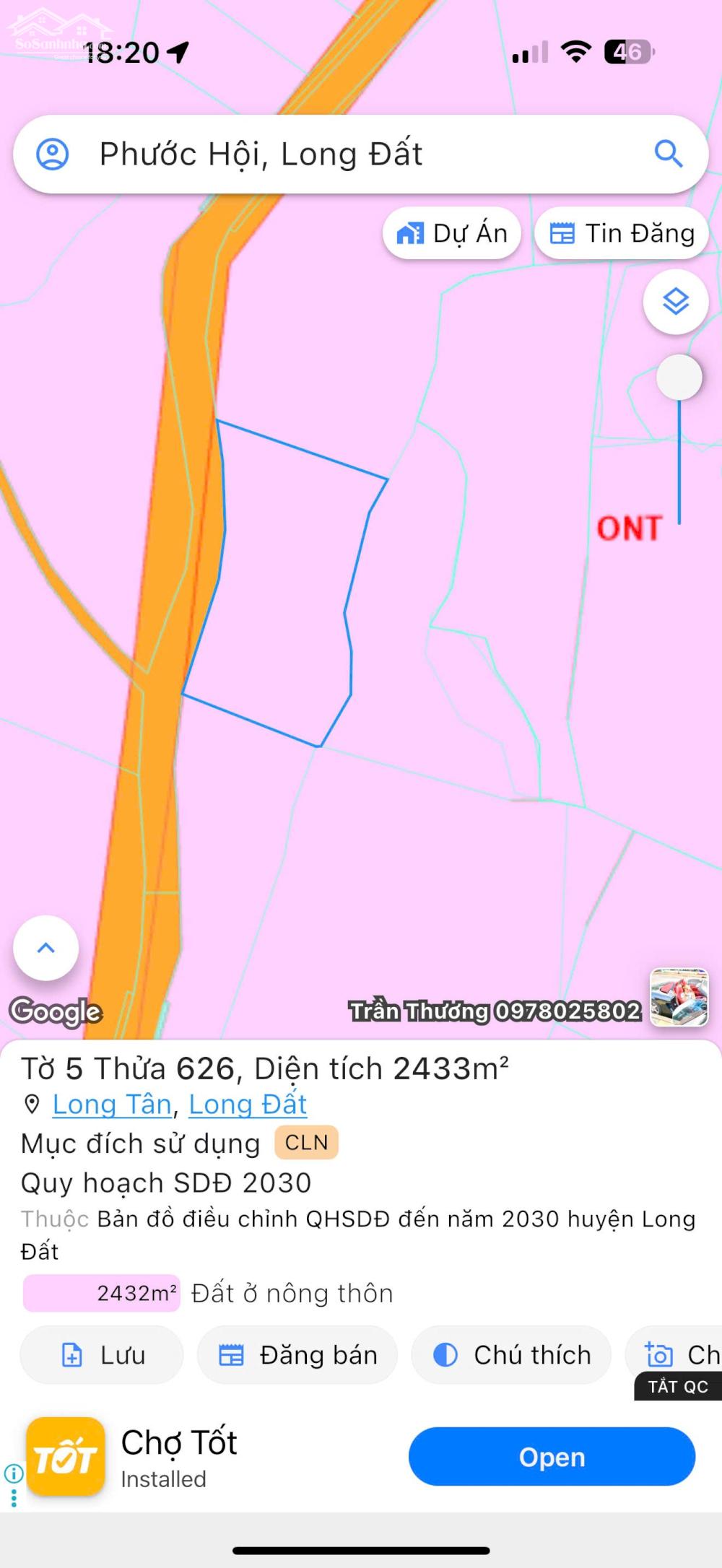Toggle the CLN land use tag
This screenshot has width=722, height=1568.
pos(305,1143)
